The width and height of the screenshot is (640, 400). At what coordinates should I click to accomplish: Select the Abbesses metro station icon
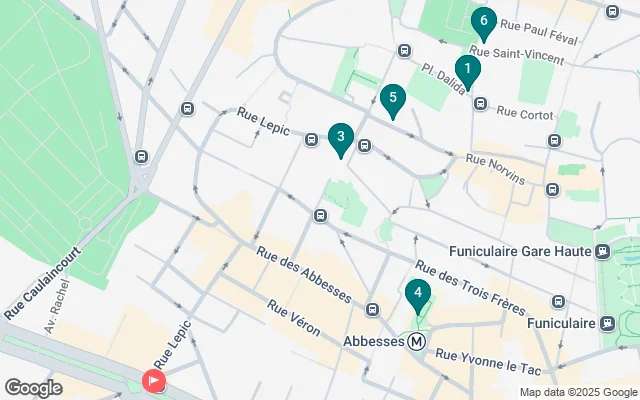[x=417, y=342]
